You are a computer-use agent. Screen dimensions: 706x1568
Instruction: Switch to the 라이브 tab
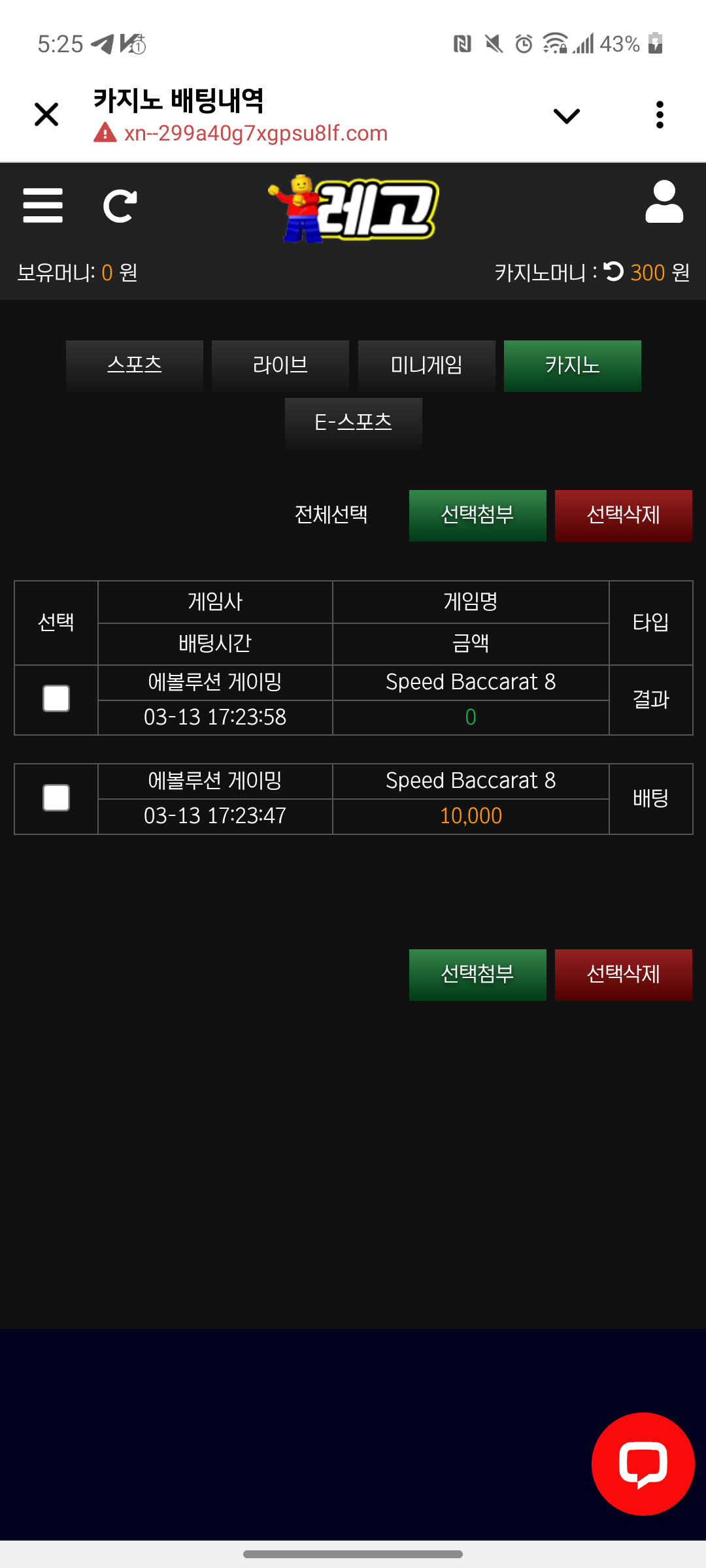[280, 365]
